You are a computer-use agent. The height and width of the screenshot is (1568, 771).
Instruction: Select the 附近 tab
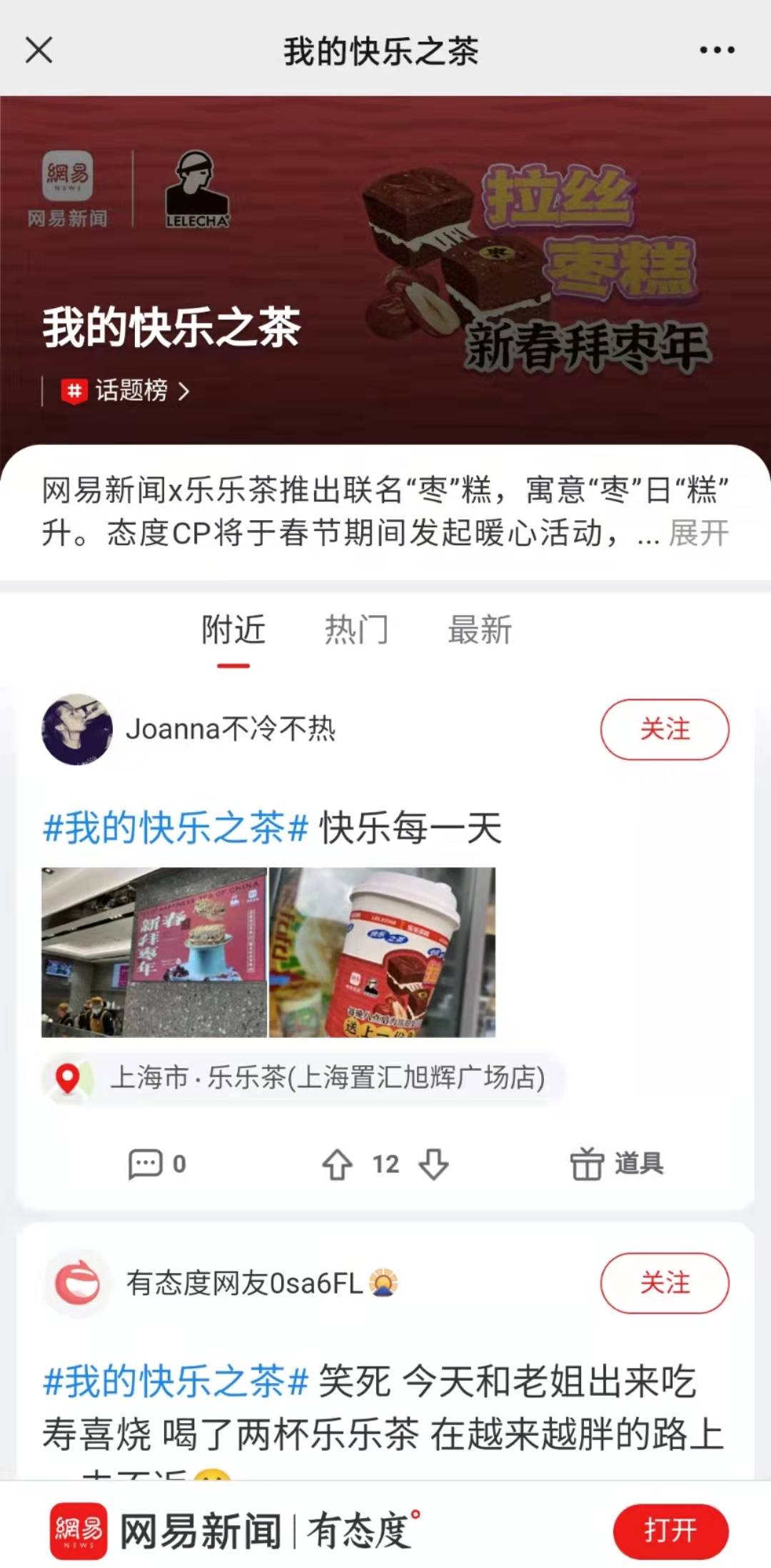(233, 630)
